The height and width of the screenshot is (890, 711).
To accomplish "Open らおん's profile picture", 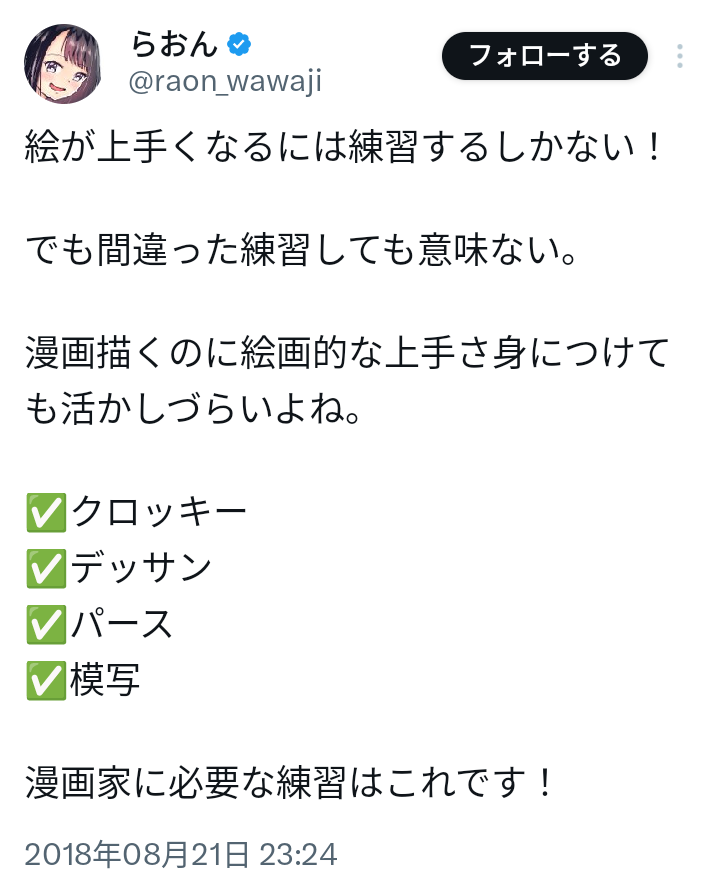I will 62,62.
